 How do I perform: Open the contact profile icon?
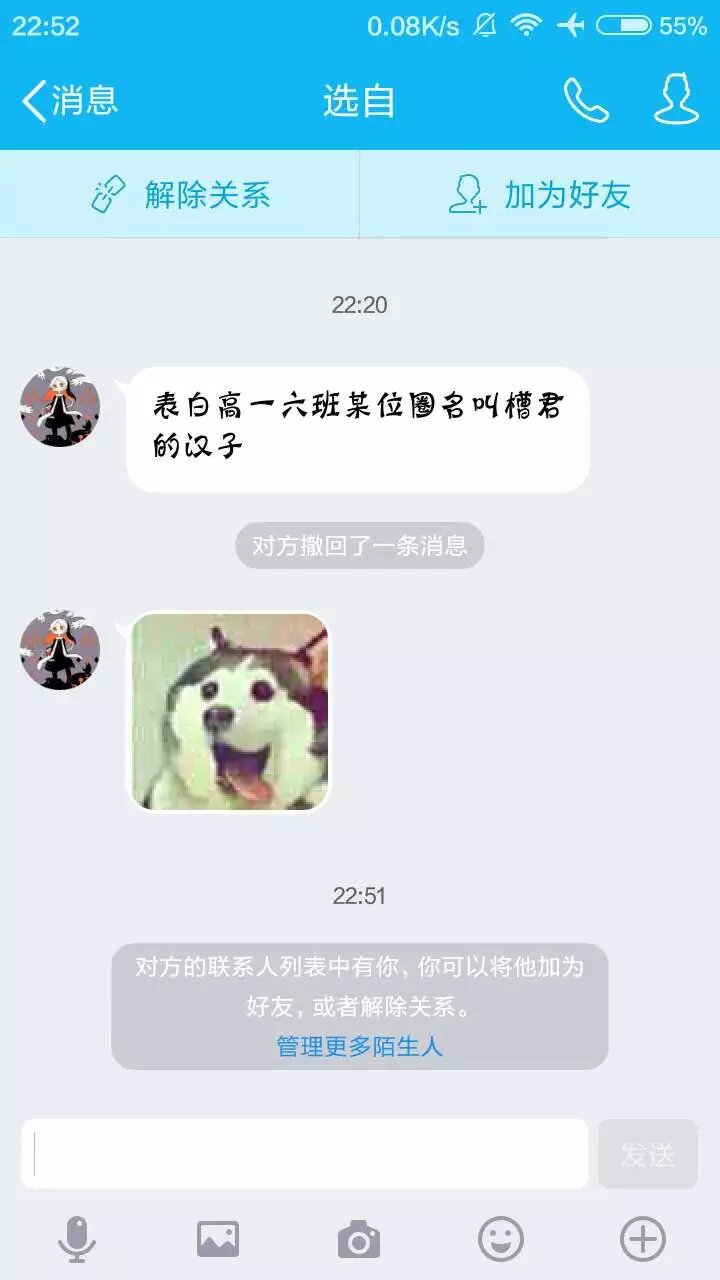coord(676,99)
